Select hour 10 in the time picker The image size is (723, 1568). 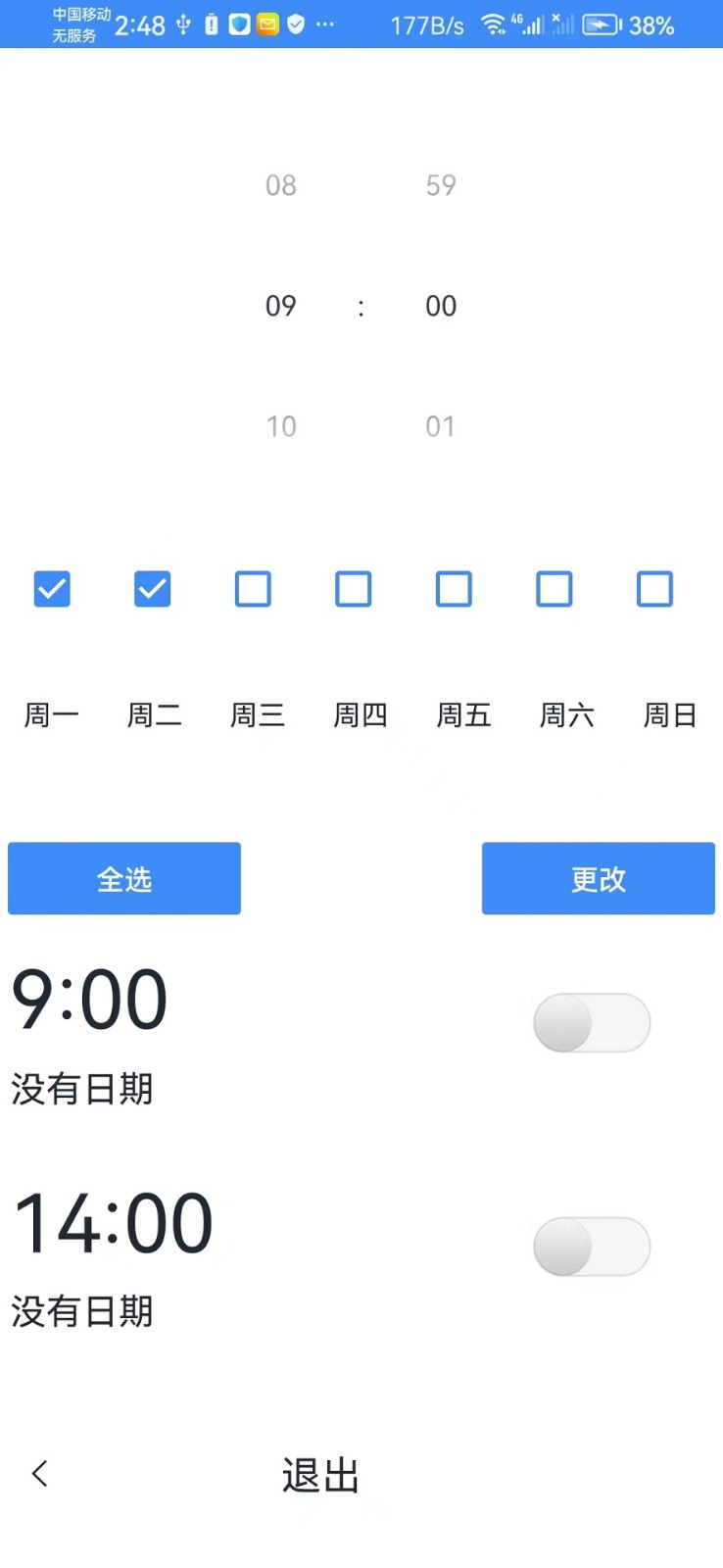pos(281,425)
